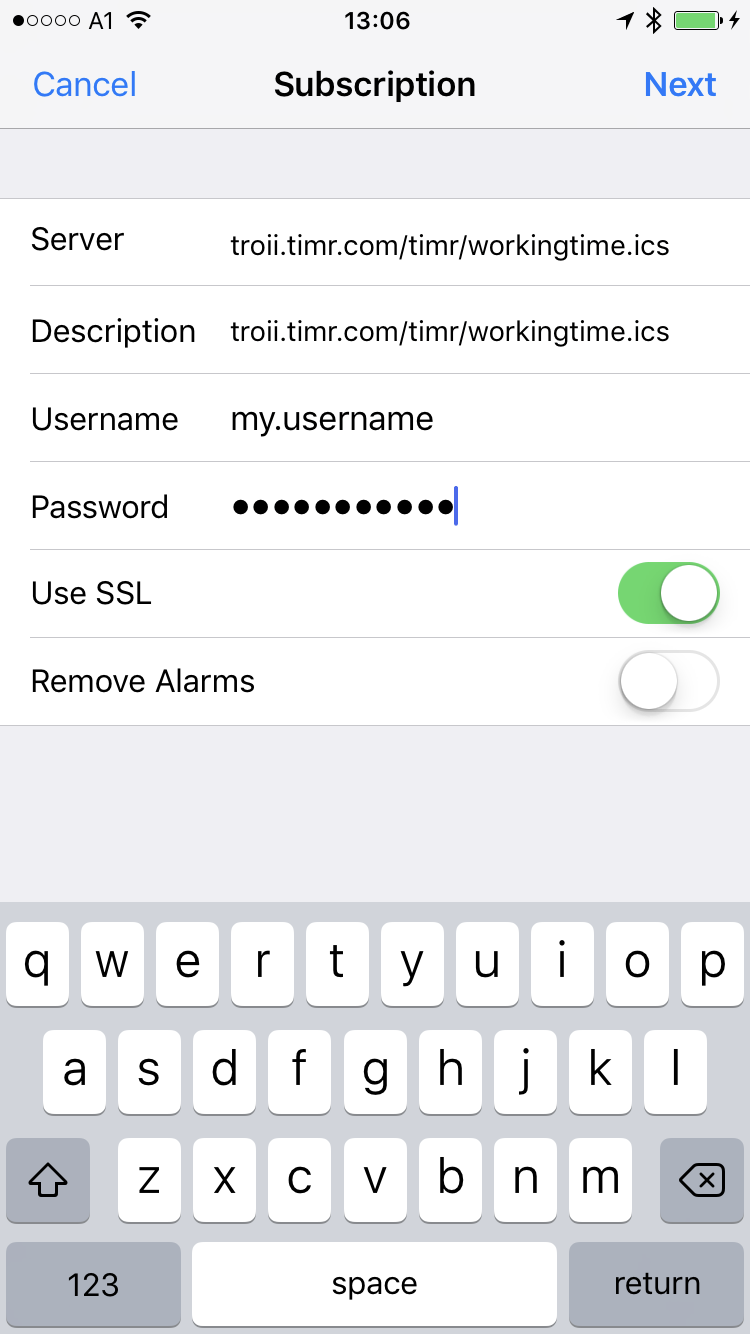The height and width of the screenshot is (1334, 750).
Task: Disable the Use SSL switch
Action: pos(669,593)
